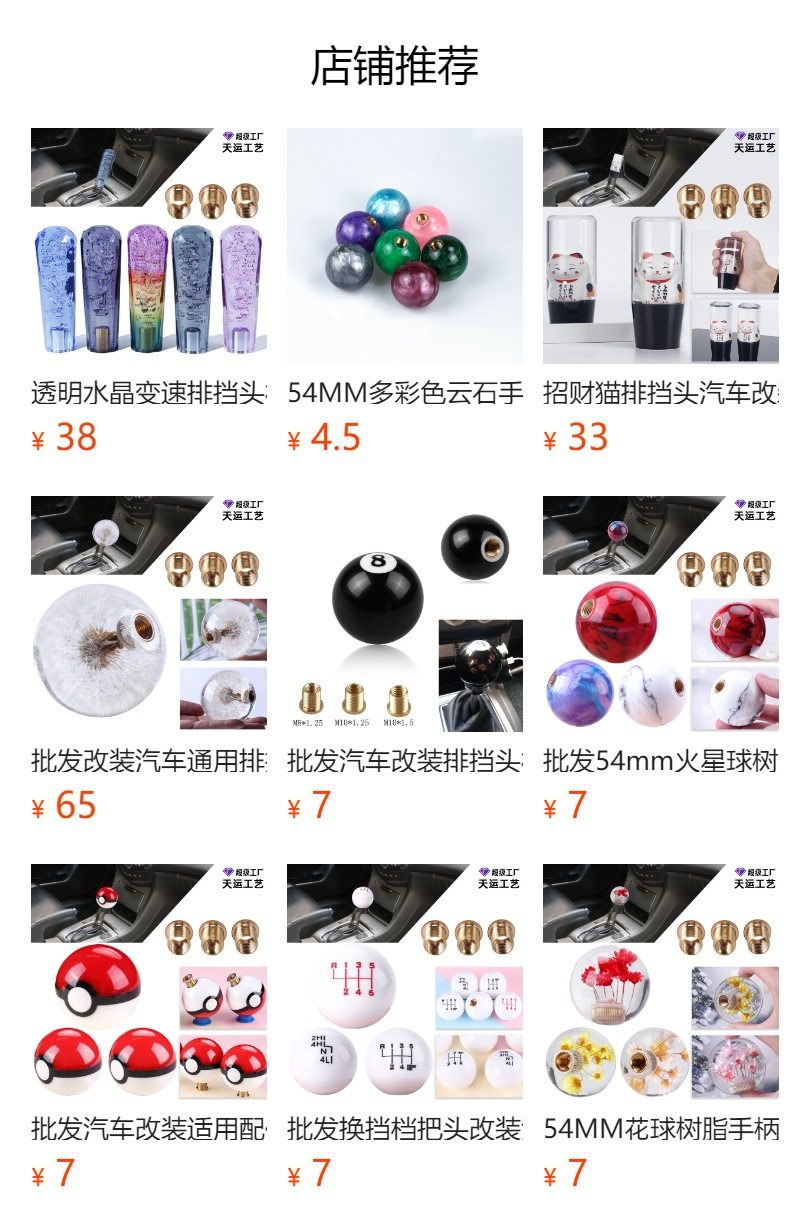Open the red-white ball 批发汽车改装适用 card
Viewport: 790px width, 1232px height.
[149, 982]
